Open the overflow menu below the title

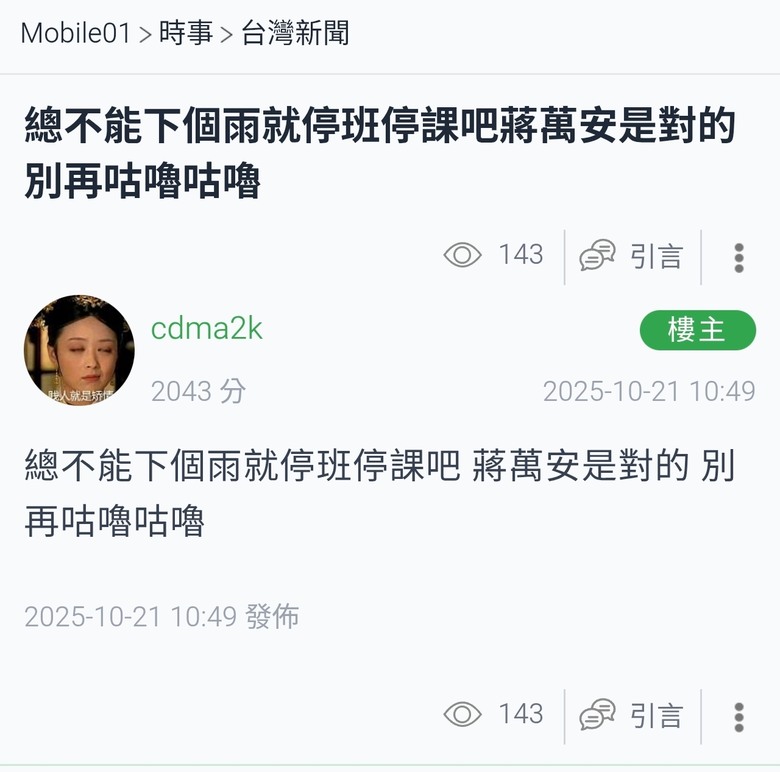pyautogui.click(x=739, y=257)
